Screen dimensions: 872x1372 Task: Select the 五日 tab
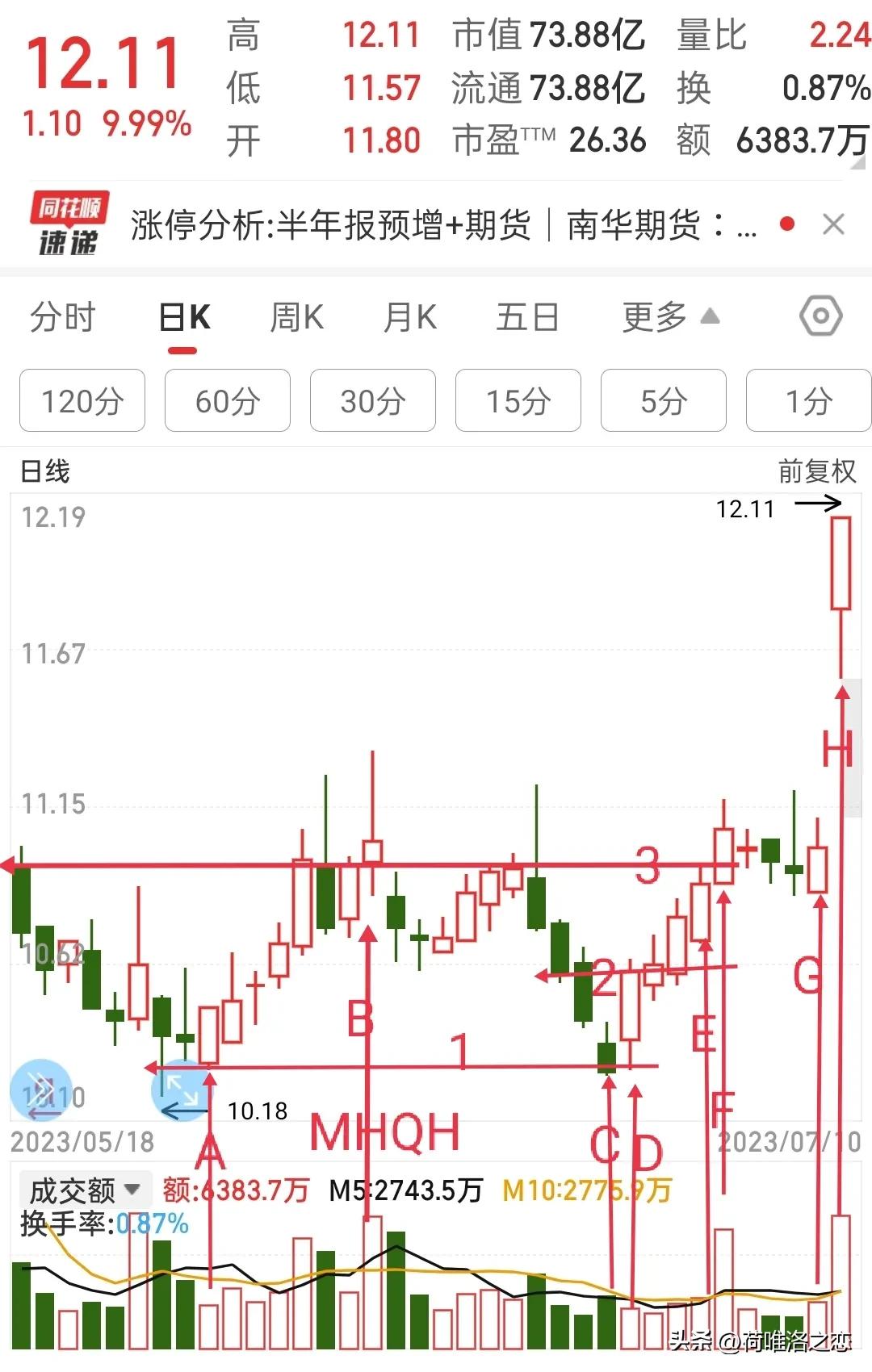(527, 317)
